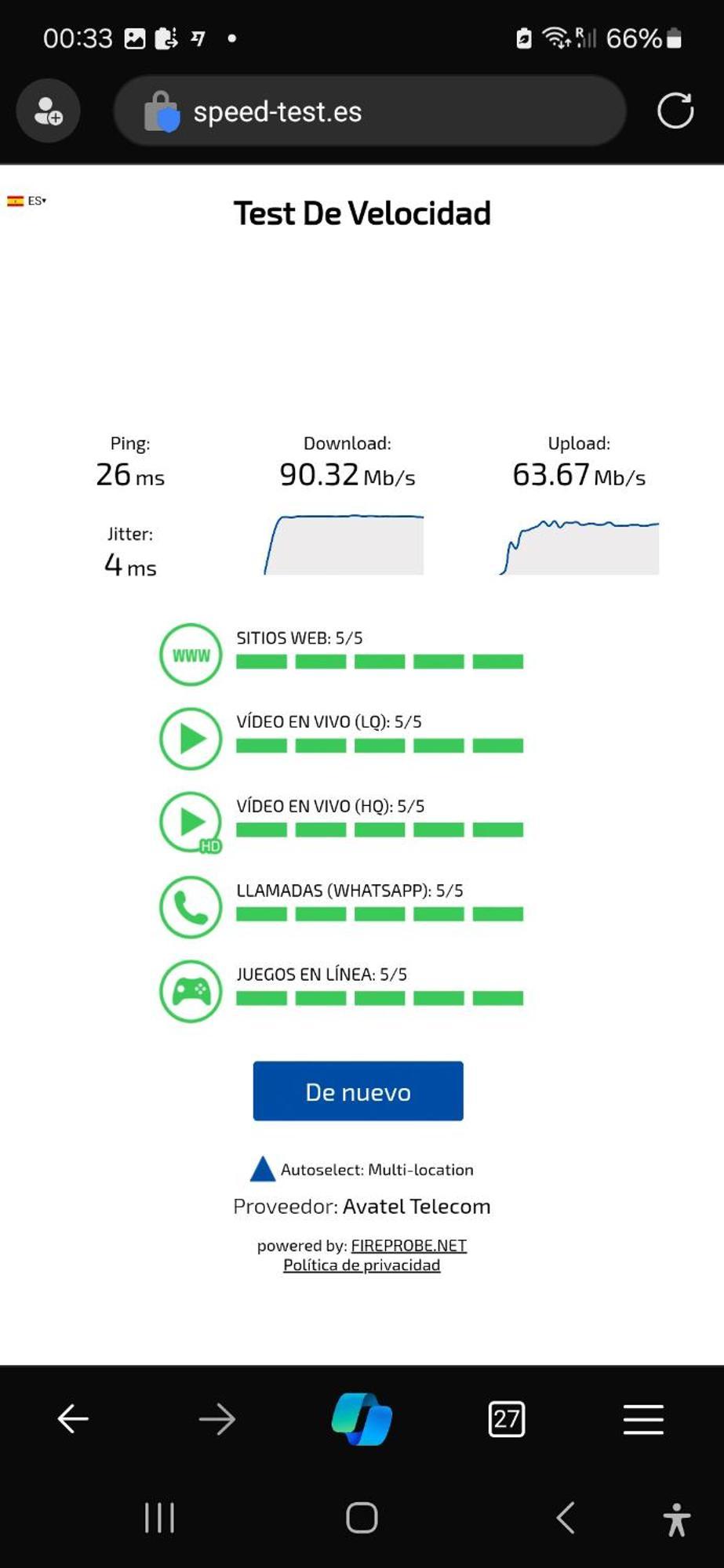Reload the page with refresh icon
The width and height of the screenshot is (724, 1568).
click(x=675, y=111)
